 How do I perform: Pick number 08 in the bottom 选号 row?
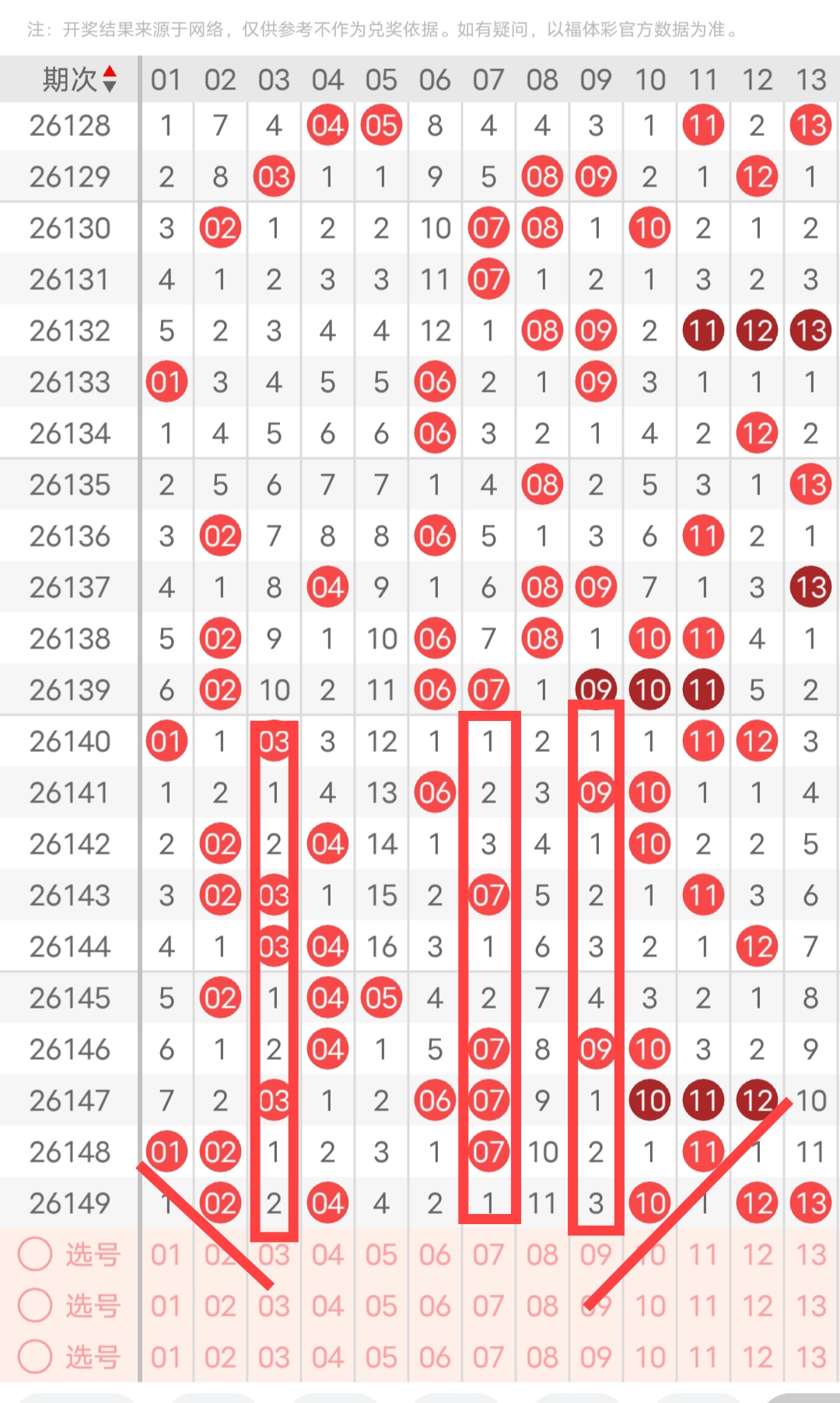[542, 1357]
